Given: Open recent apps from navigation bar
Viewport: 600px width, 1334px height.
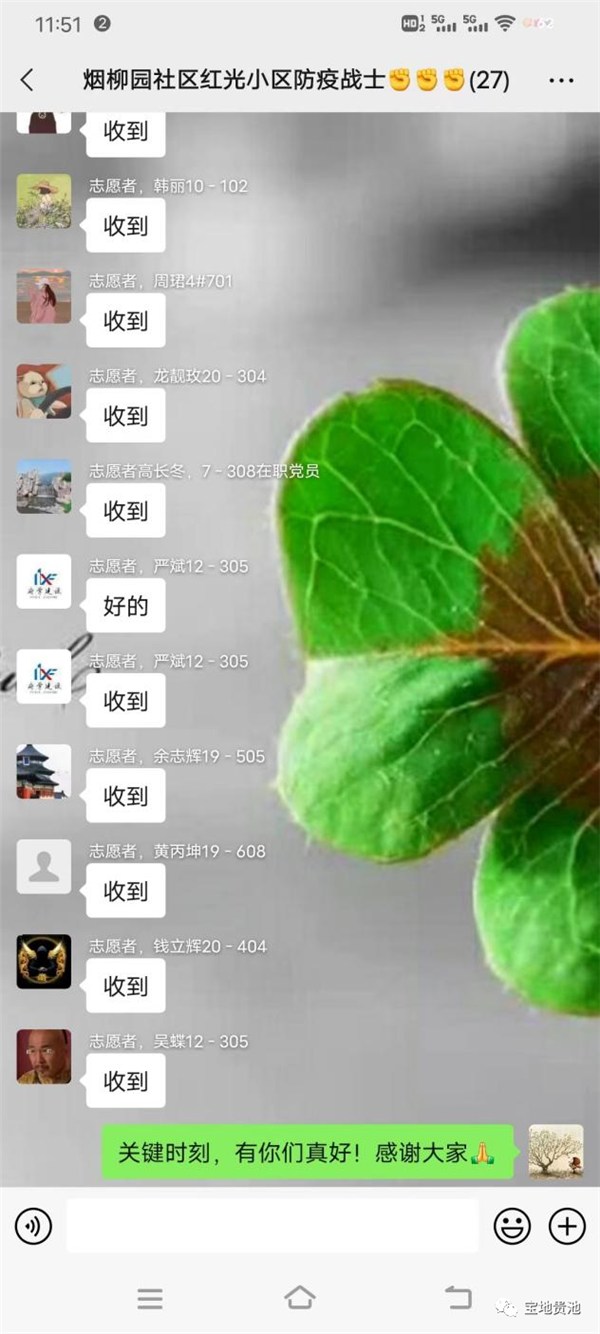Looking at the screenshot, I should click(150, 1298).
